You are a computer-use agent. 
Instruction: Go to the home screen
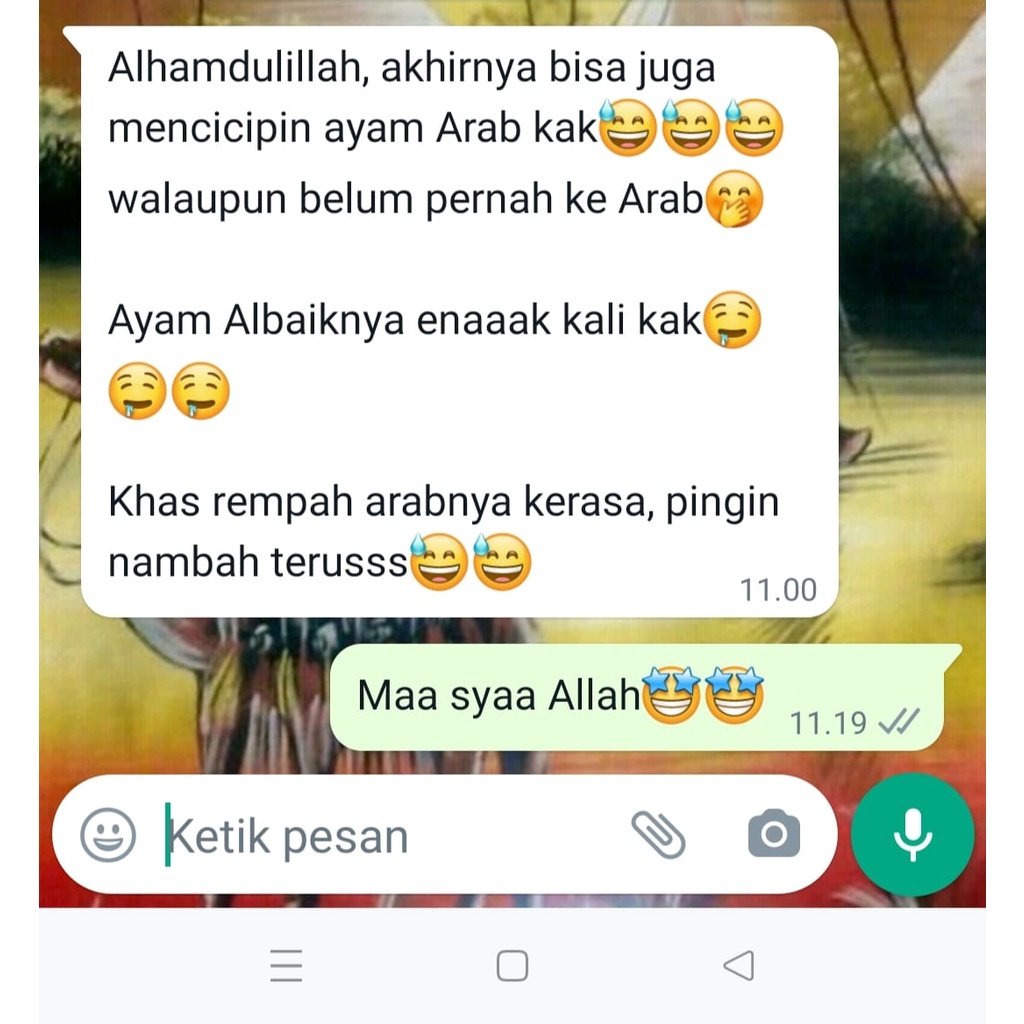[512, 966]
